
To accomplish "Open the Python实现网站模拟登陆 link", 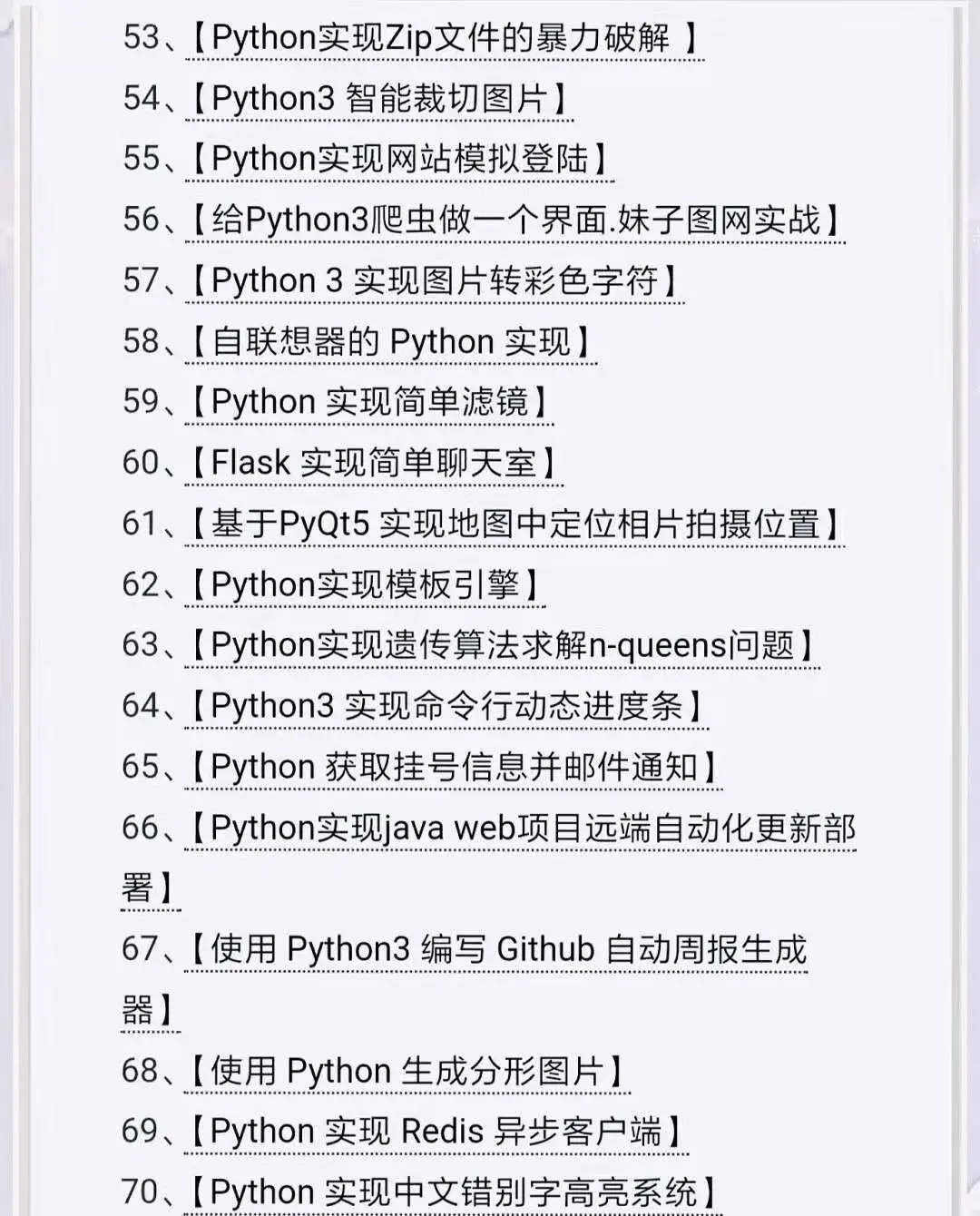I will pos(399,159).
